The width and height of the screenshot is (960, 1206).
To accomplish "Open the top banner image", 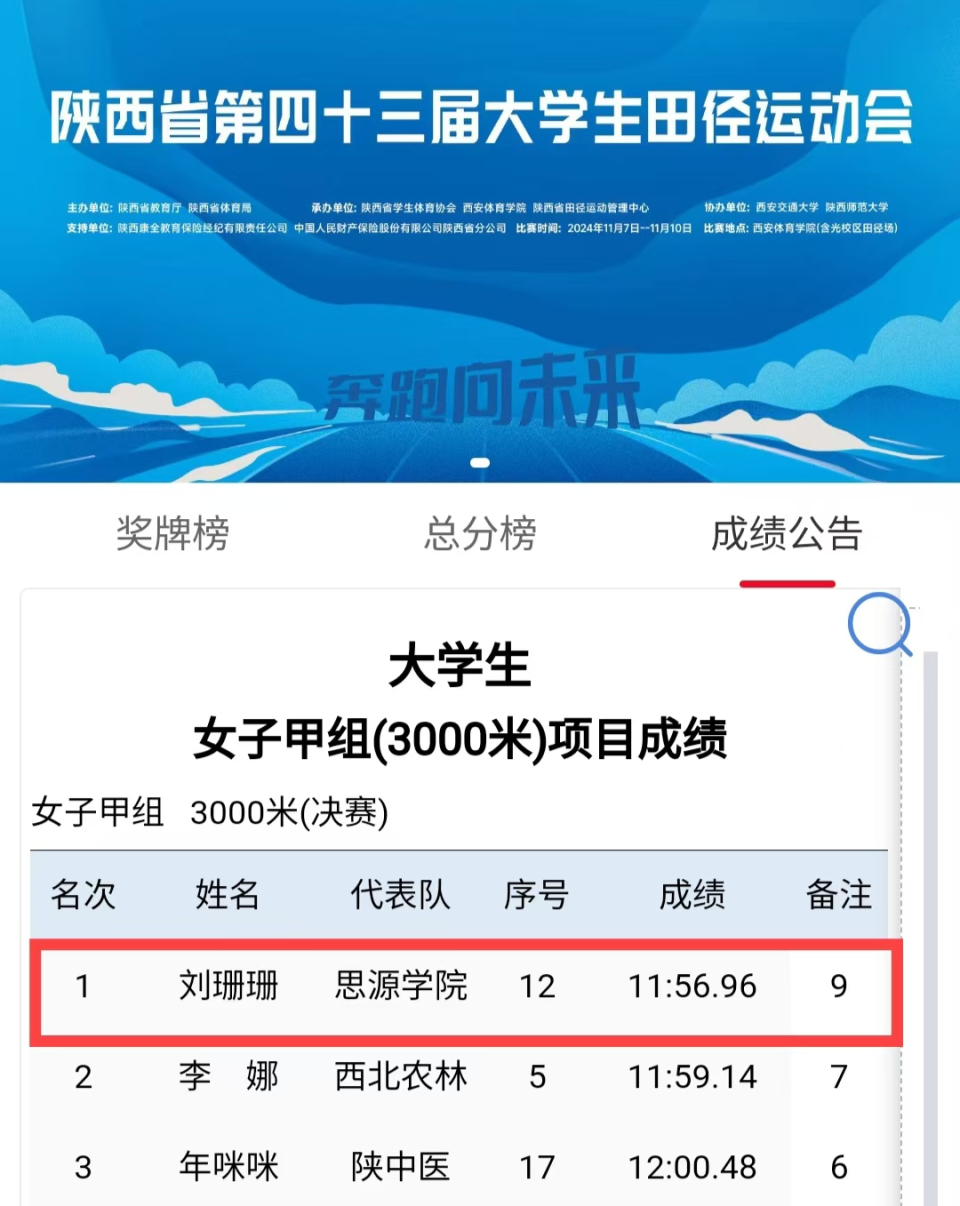I will pos(480,240).
